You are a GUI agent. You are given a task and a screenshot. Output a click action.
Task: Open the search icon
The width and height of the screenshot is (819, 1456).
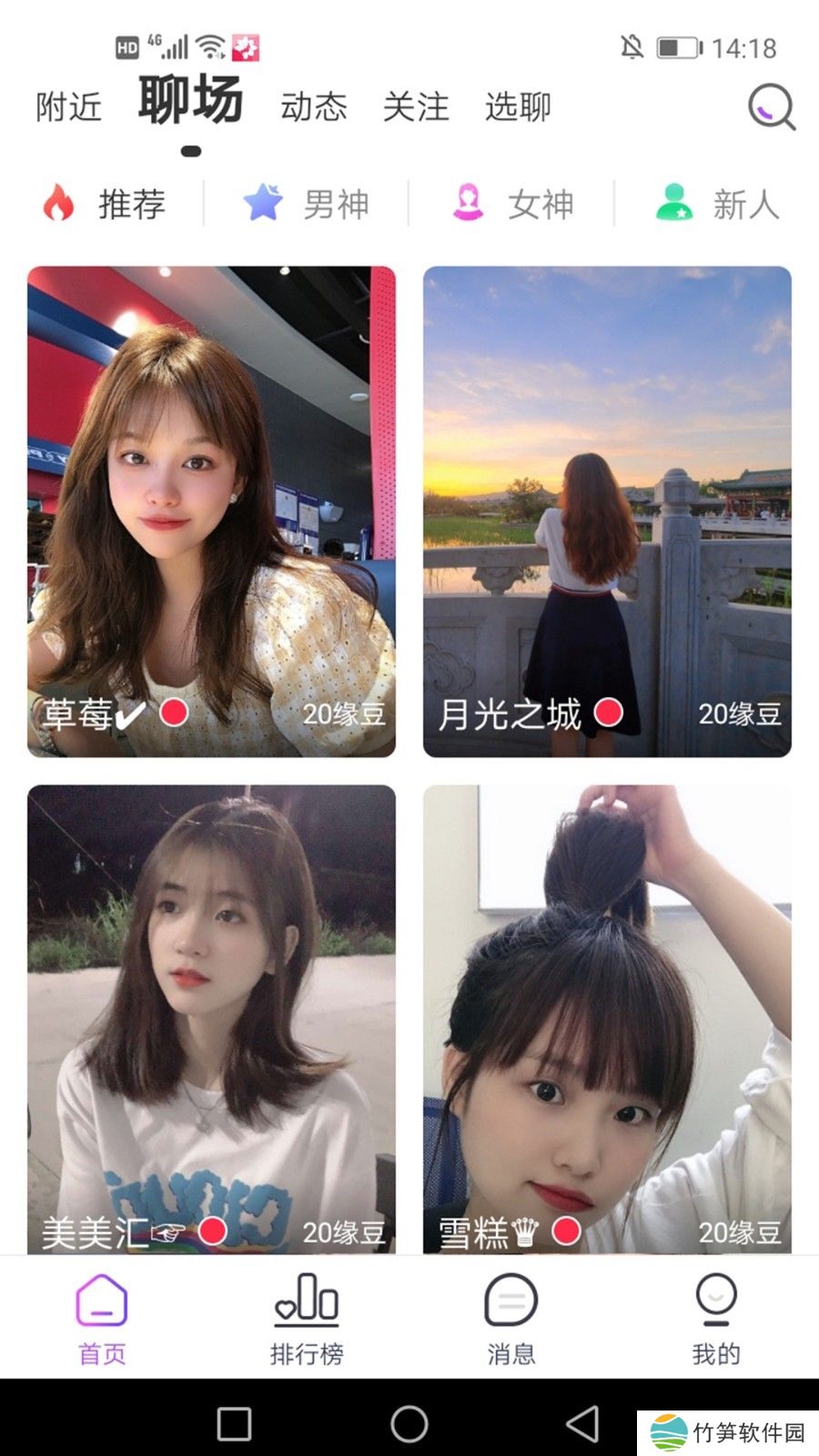(x=771, y=107)
